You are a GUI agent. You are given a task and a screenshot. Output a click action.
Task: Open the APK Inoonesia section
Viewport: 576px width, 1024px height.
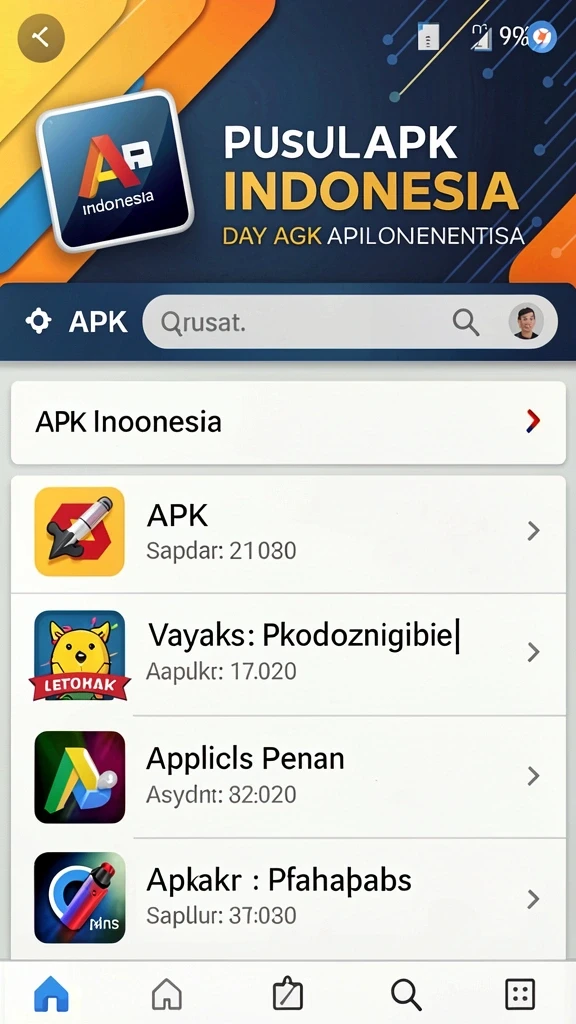coord(288,423)
